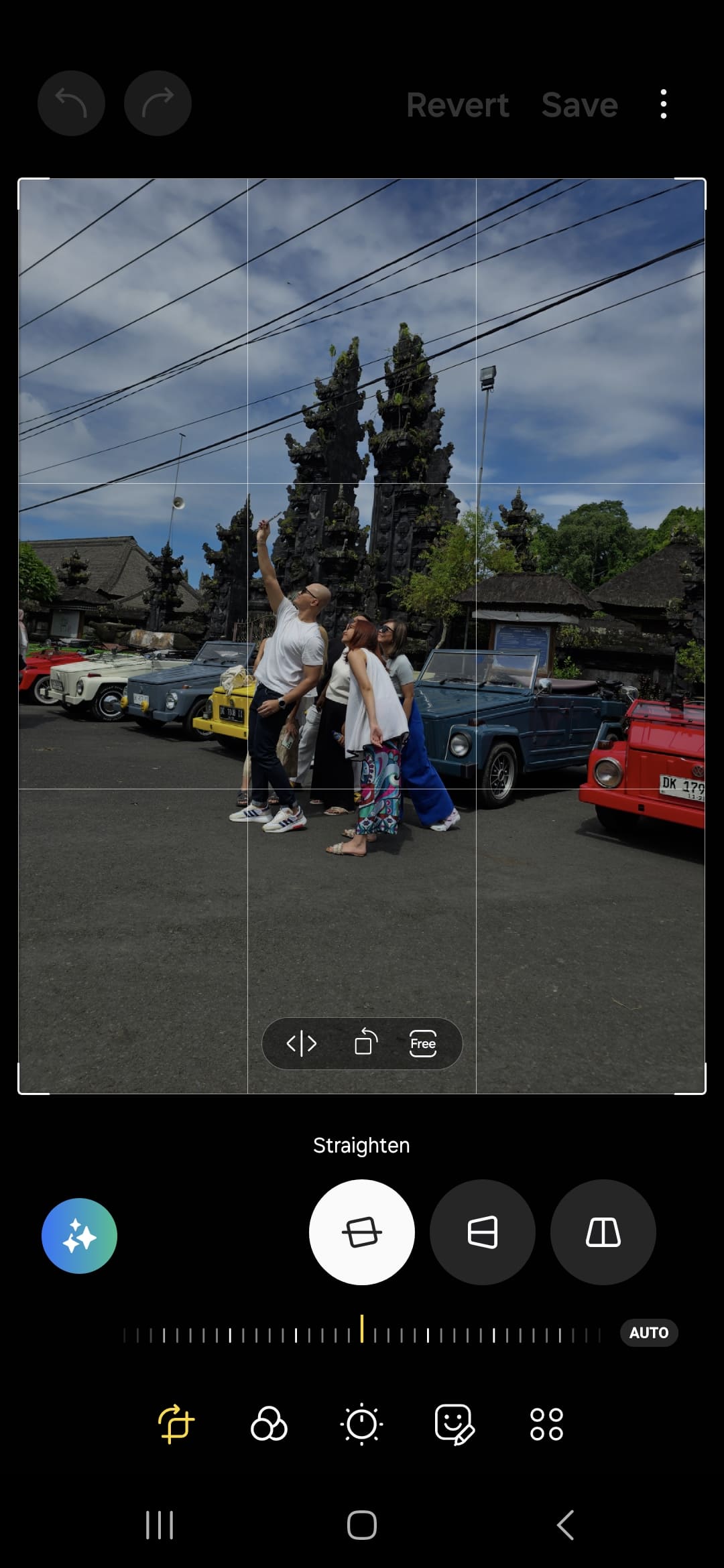Open the stickers and drawing tab
724x1568 pixels.
coord(455,1423)
